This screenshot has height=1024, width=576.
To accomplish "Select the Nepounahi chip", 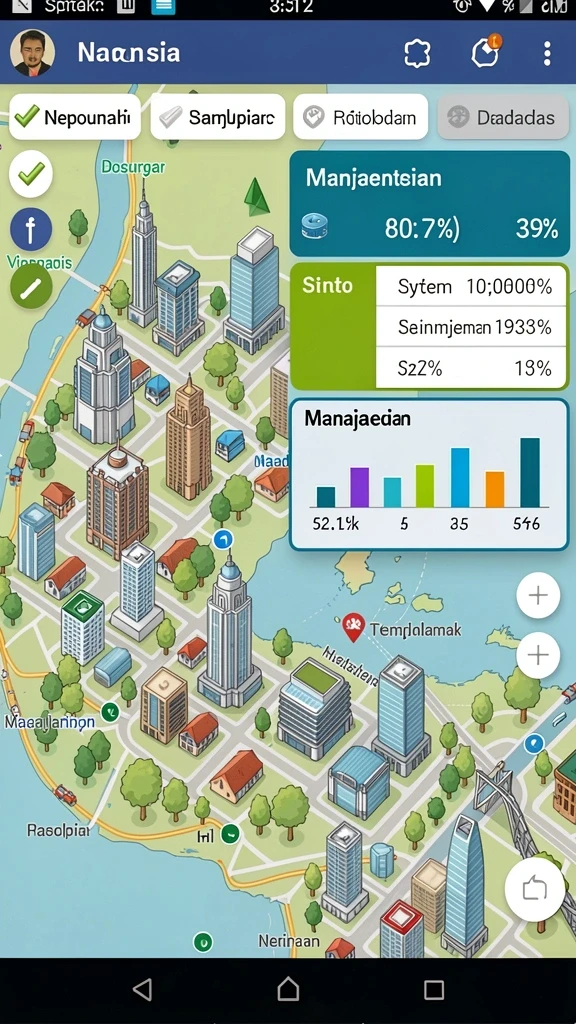I will tap(75, 117).
